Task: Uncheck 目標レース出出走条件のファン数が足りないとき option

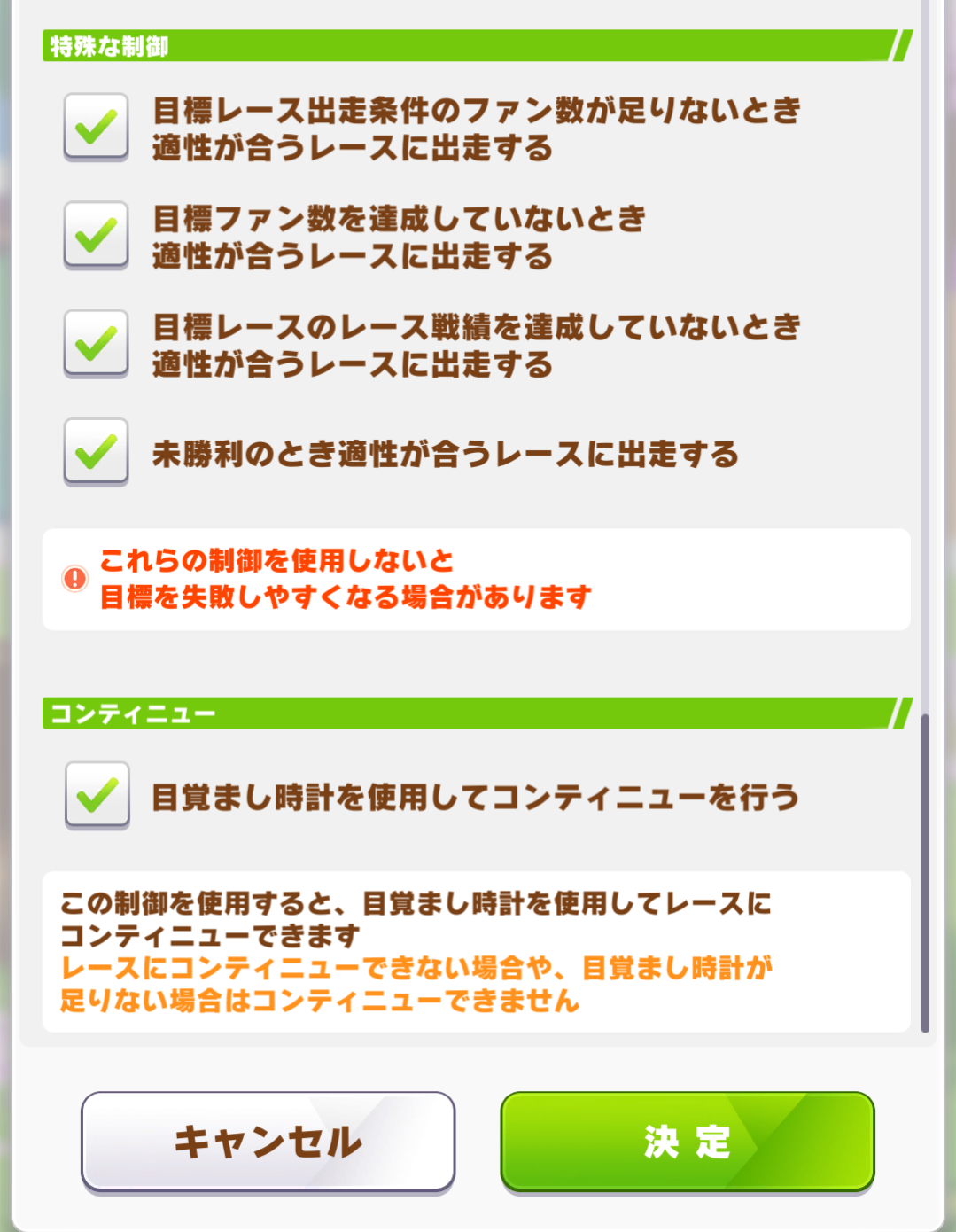Action: click(x=96, y=127)
